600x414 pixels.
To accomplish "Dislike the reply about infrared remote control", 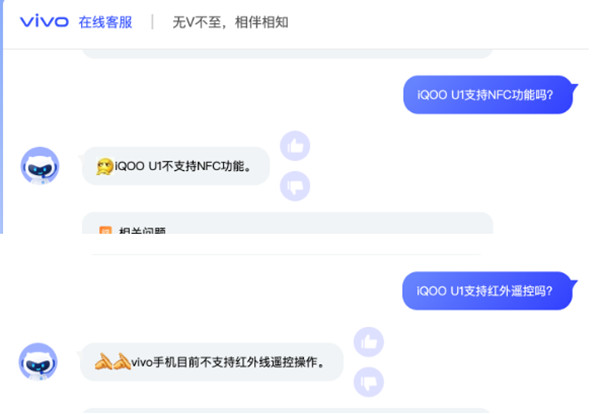I will pos(369,380).
